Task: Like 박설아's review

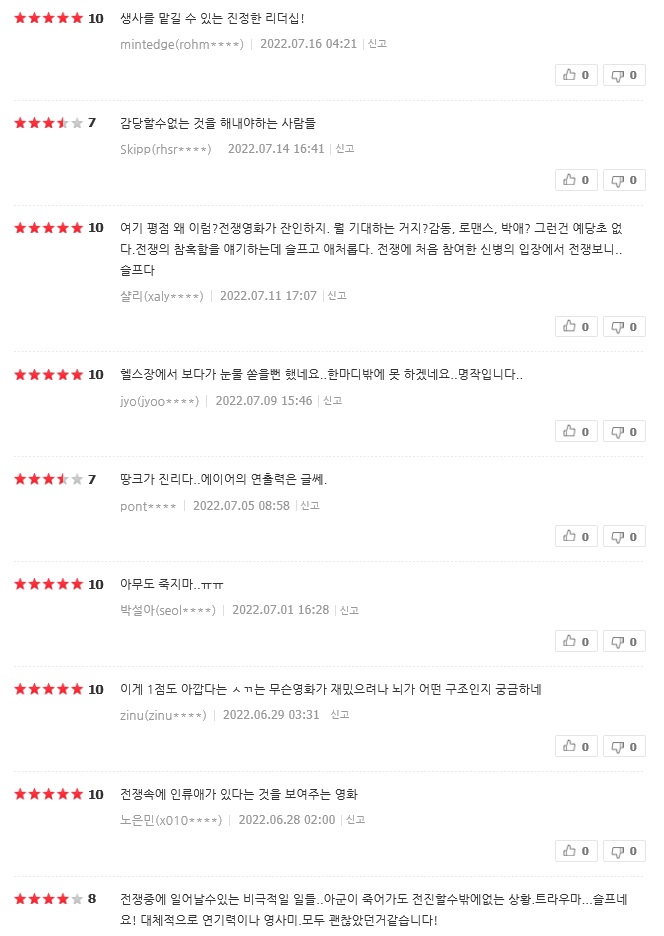Action: [x=576, y=641]
